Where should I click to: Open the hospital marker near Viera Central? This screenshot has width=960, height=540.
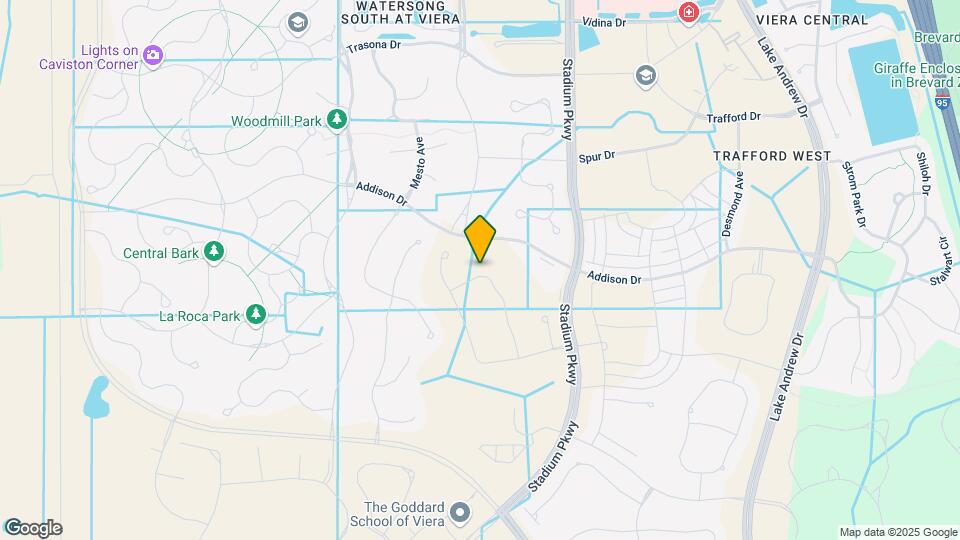click(x=688, y=13)
